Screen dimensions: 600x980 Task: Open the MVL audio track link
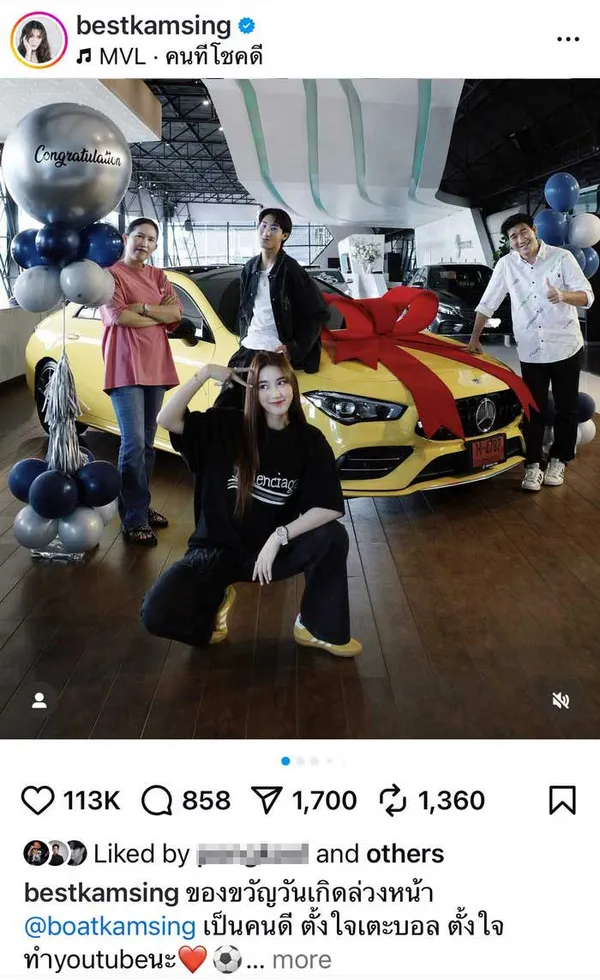pos(170,57)
